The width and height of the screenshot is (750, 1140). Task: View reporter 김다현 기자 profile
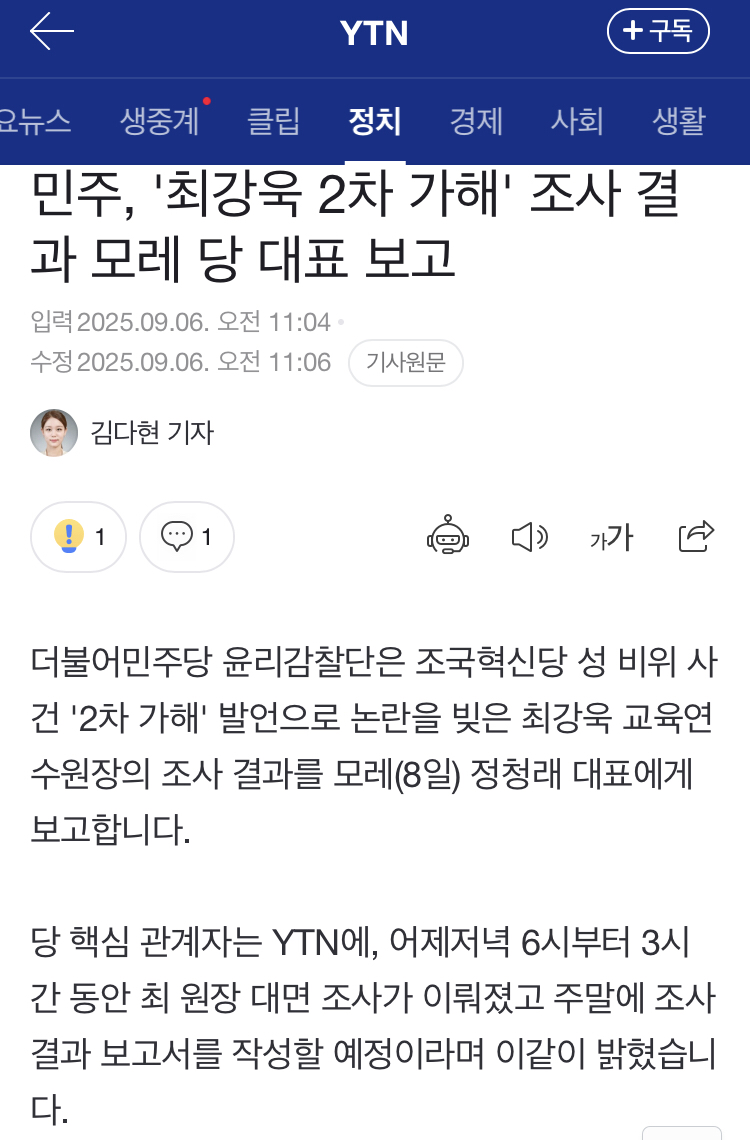[x=122, y=432]
